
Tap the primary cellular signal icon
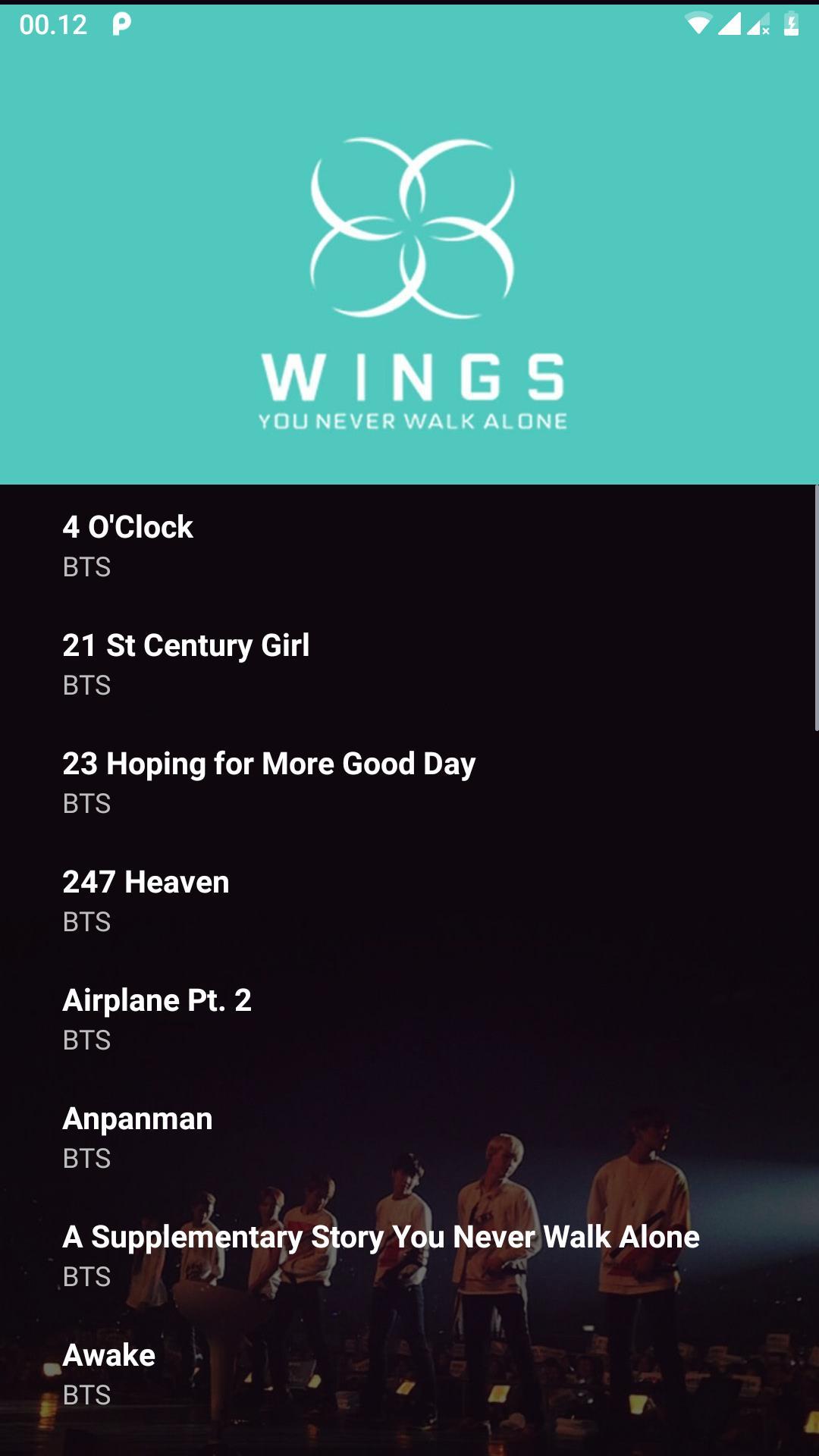tap(732, 23)
